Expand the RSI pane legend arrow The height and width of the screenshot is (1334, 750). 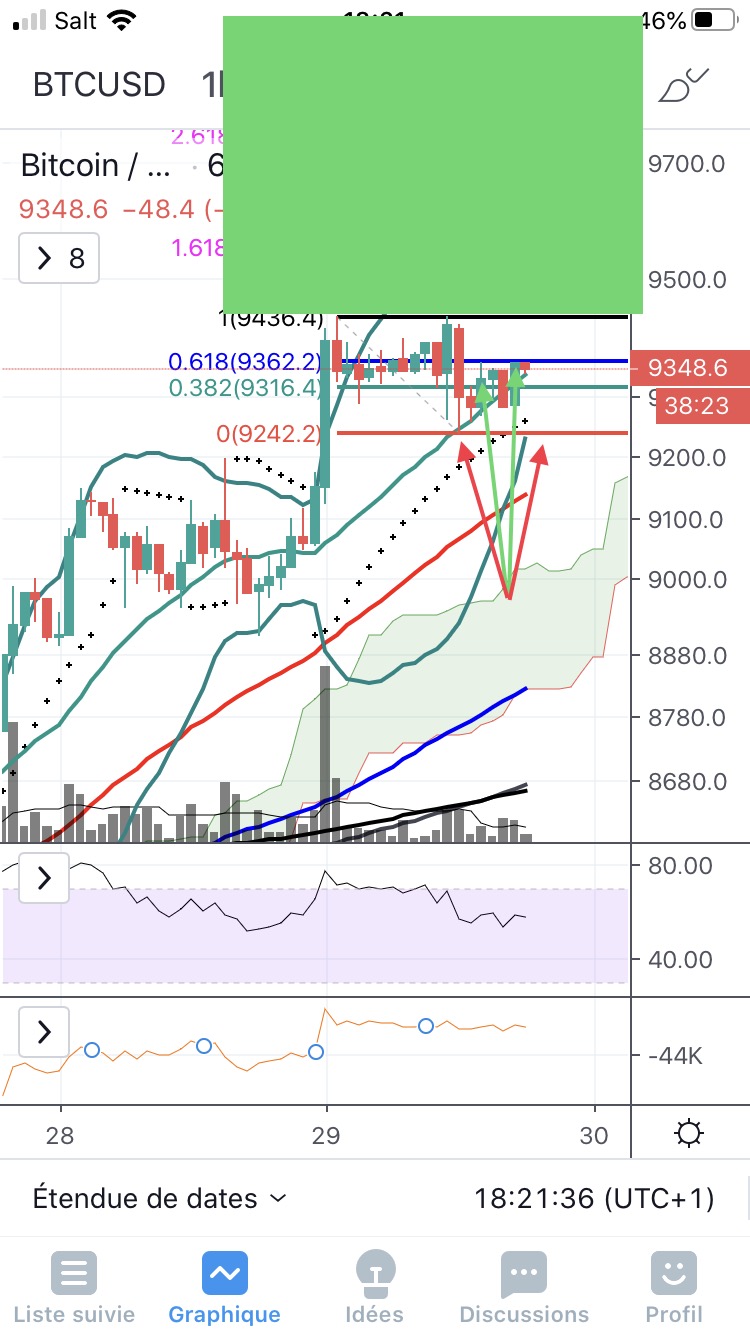click(44, 879)
